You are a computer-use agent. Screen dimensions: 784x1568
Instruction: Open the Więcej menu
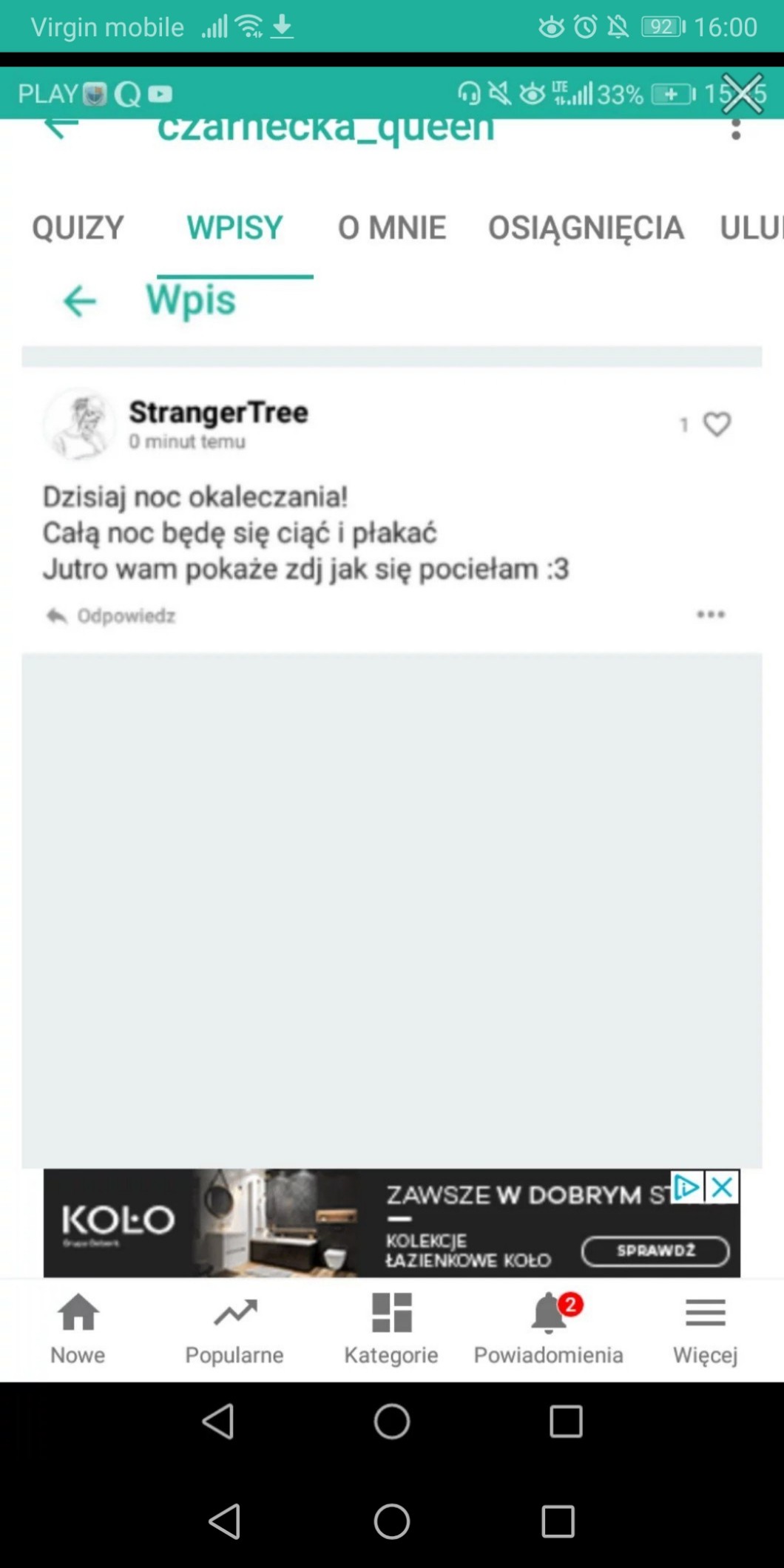tap(705, 1328)
